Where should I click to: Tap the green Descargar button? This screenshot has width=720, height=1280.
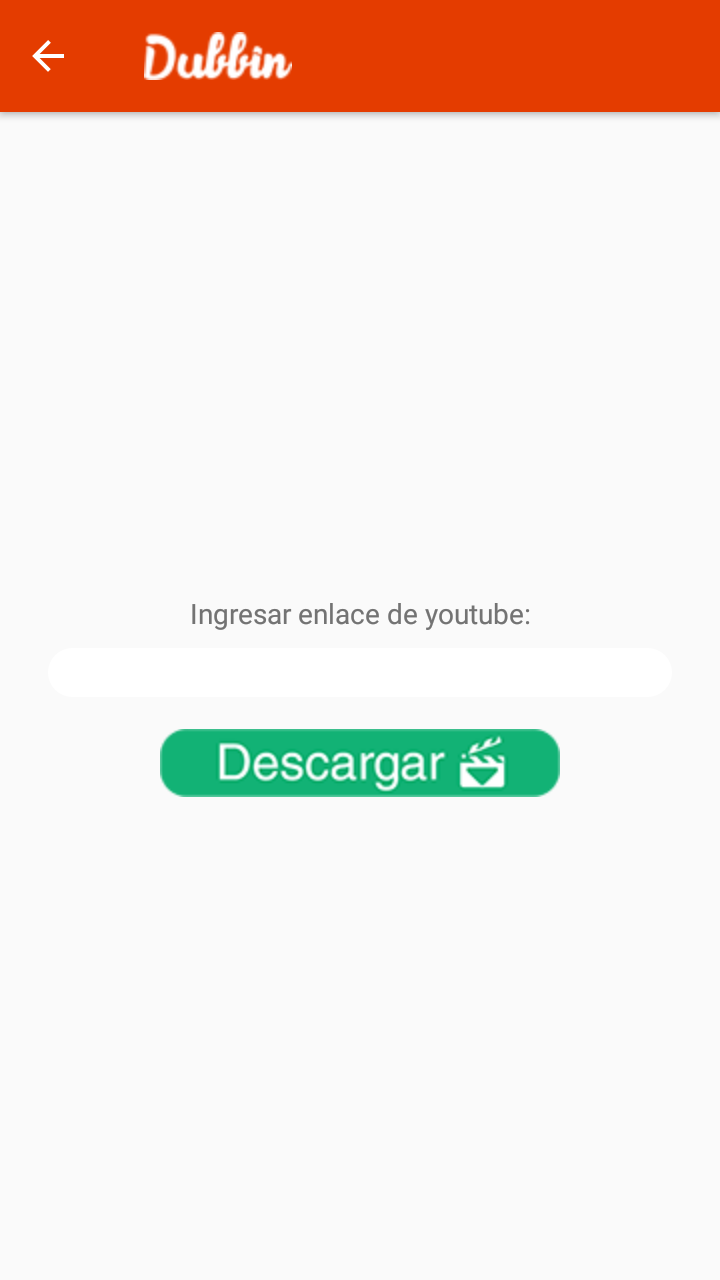coord(360,763)
